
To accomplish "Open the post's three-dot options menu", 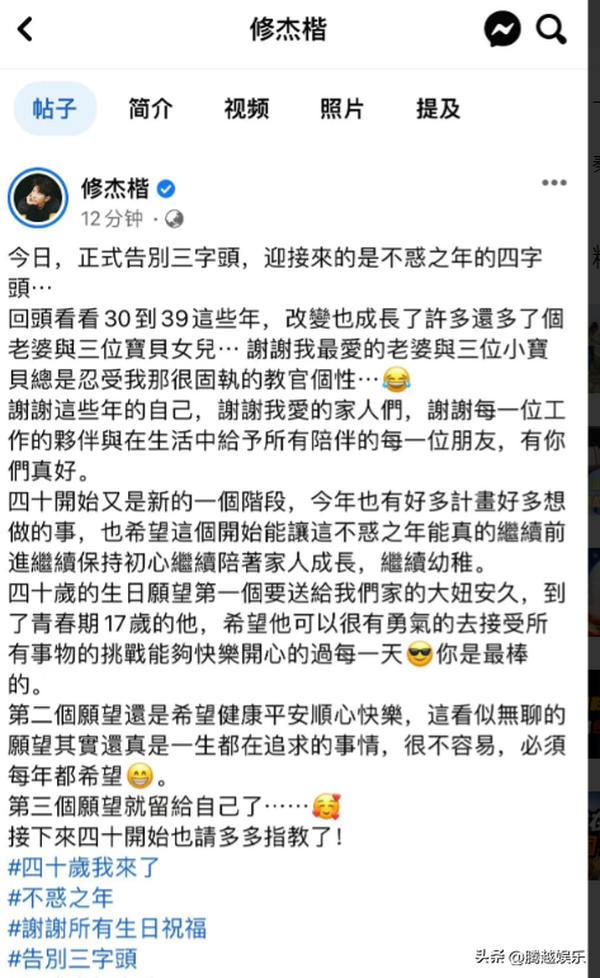I will (554, 184).
